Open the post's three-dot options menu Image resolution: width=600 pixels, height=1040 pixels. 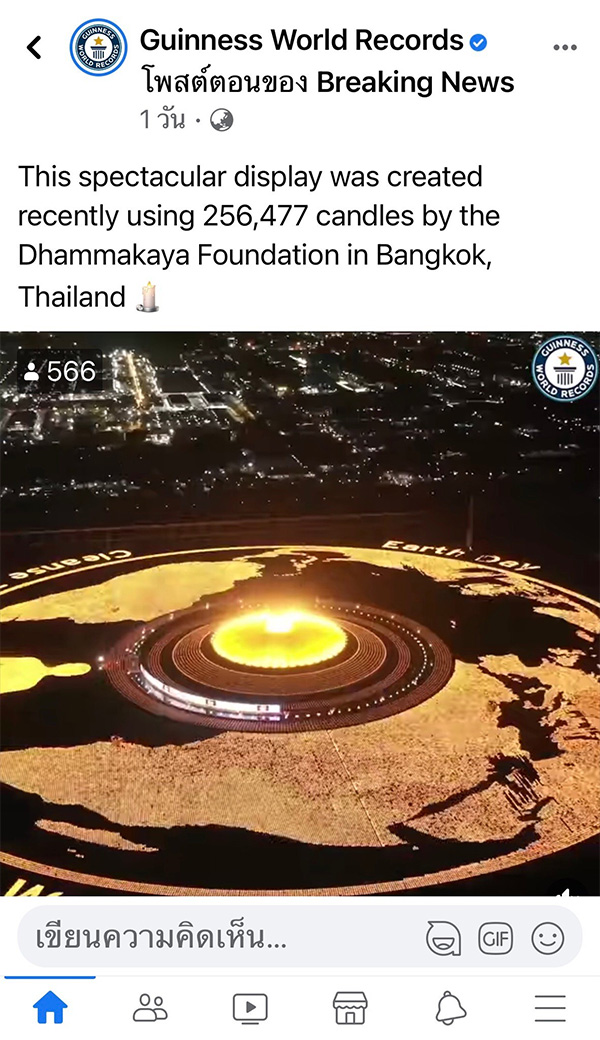[x=564, y=48]
